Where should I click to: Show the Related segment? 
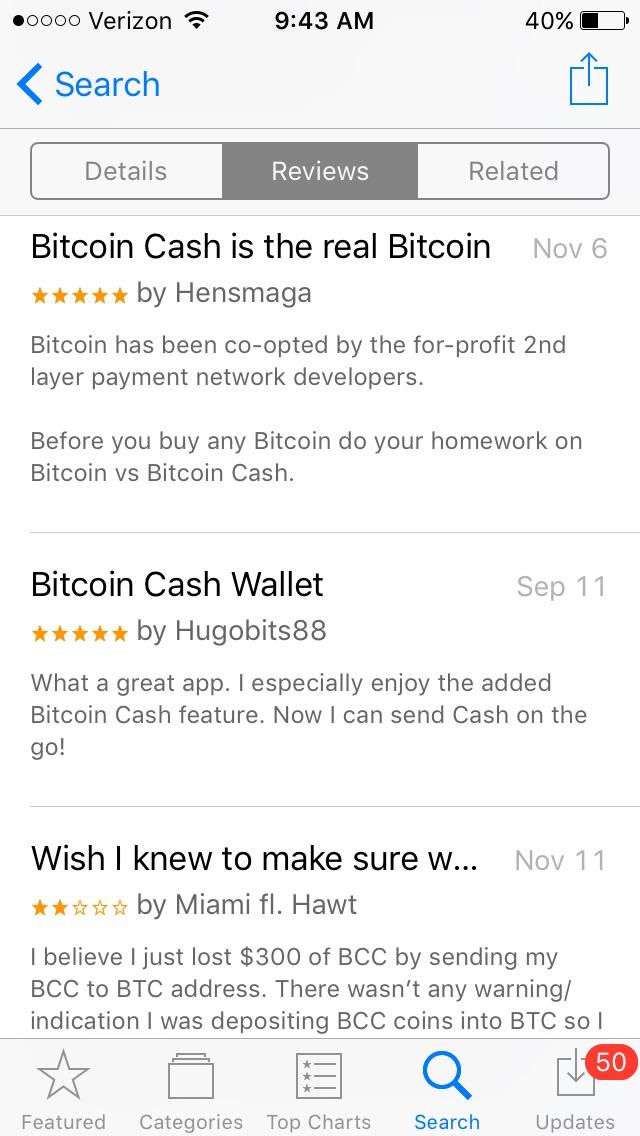513,171
